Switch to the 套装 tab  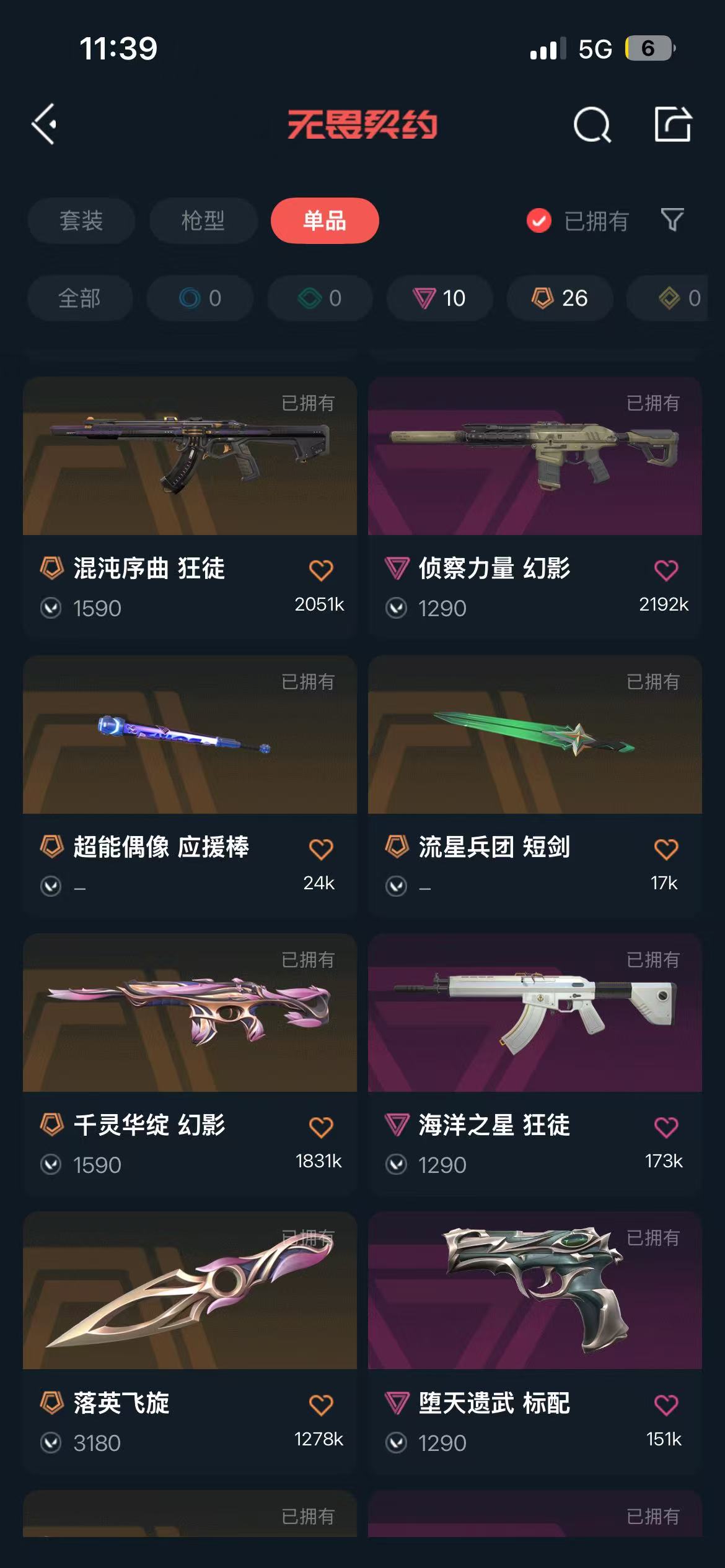coord(81,220)
